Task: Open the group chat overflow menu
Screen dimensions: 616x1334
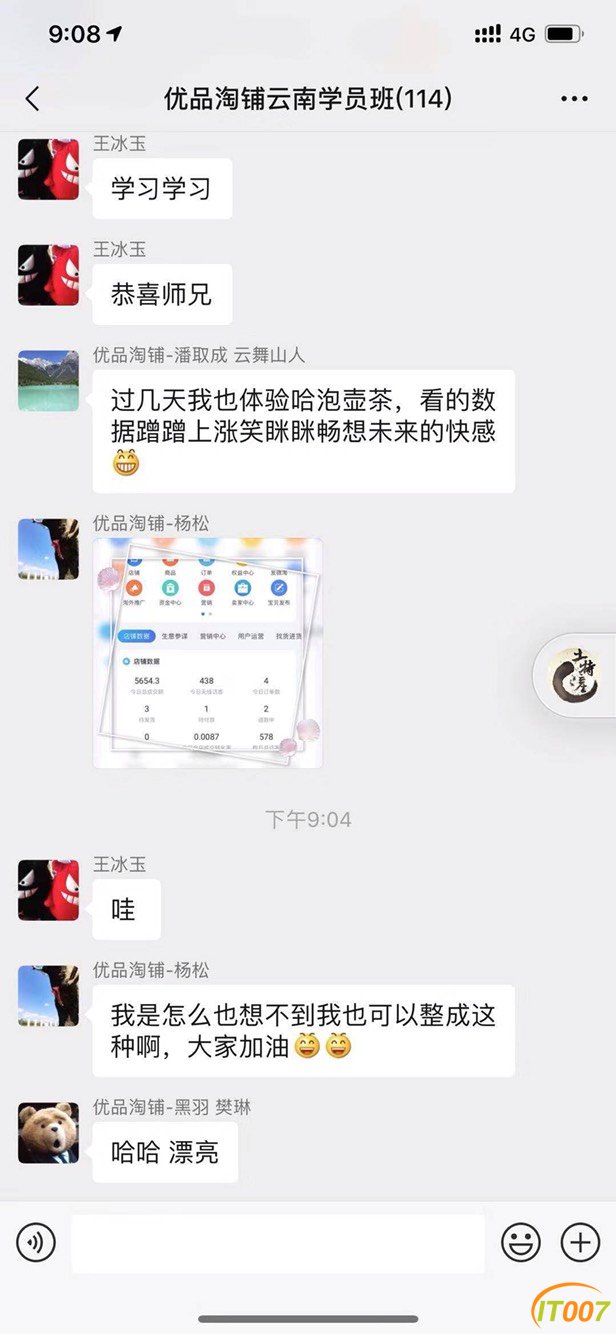Action: [574, 99]
